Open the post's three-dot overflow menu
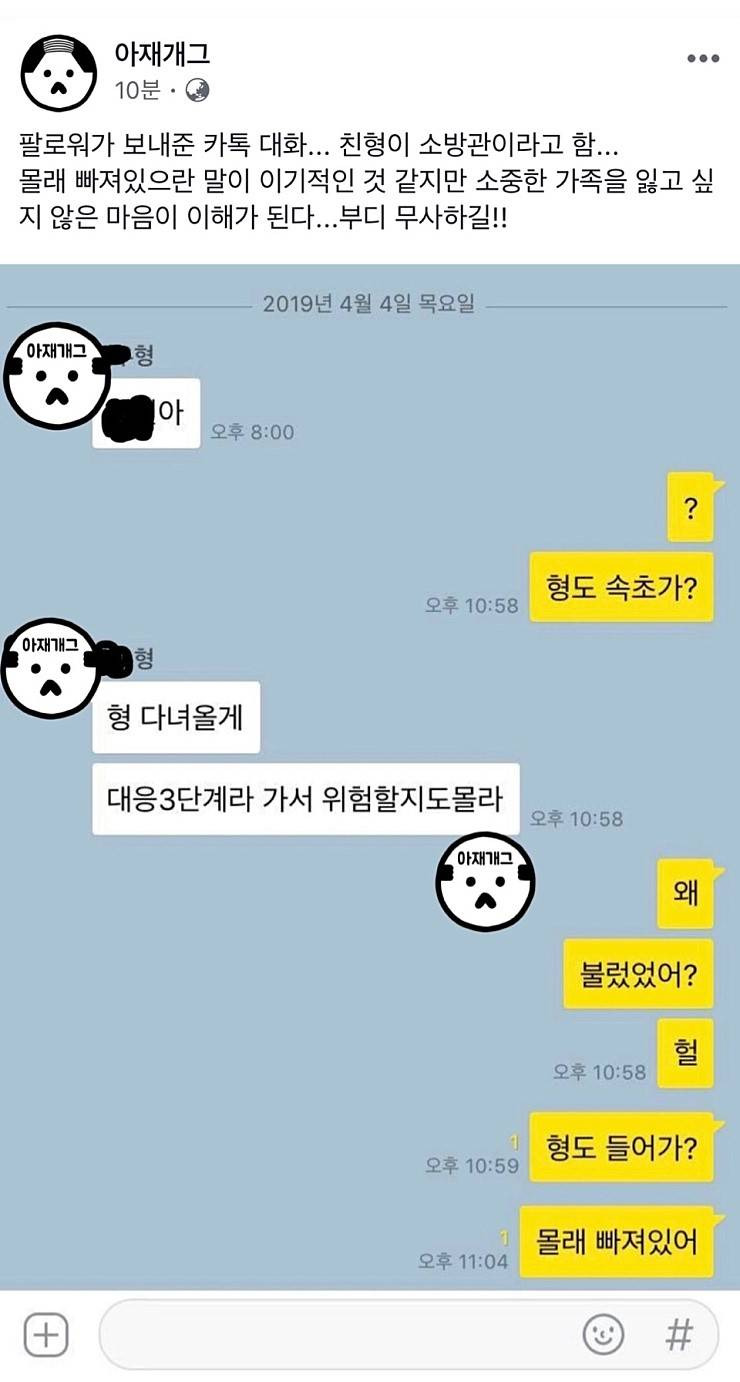The width and height of the screenshot is (740, 1382). point(702,58)
